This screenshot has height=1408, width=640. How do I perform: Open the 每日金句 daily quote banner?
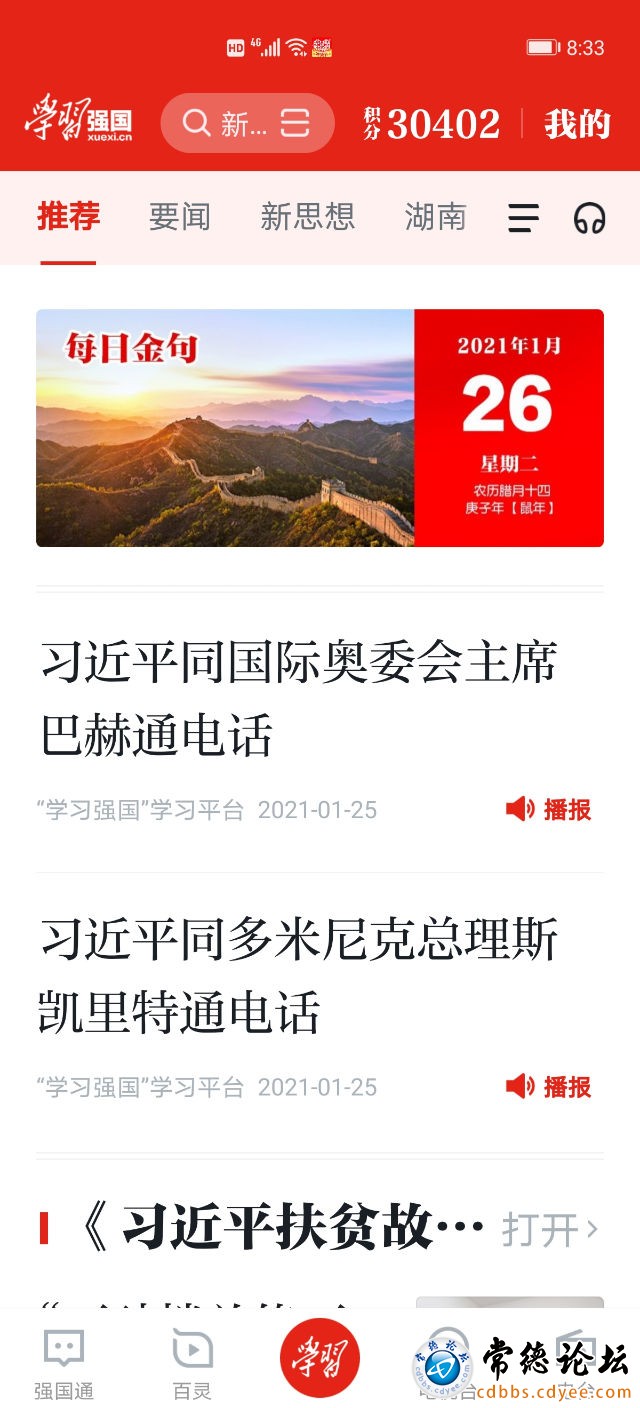tap(320, 428)
